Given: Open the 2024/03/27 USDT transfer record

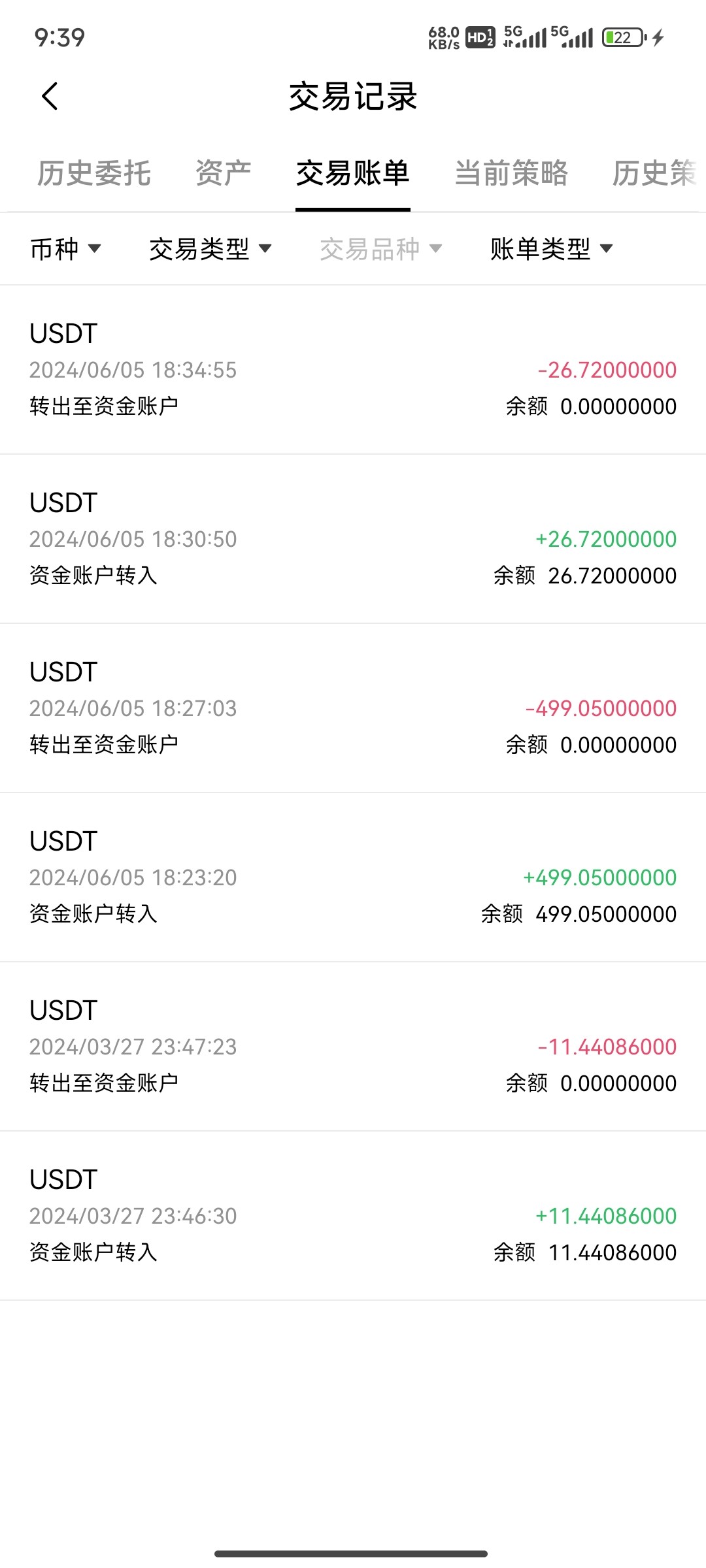Looking at the screenshot, I should [353, 1045].
